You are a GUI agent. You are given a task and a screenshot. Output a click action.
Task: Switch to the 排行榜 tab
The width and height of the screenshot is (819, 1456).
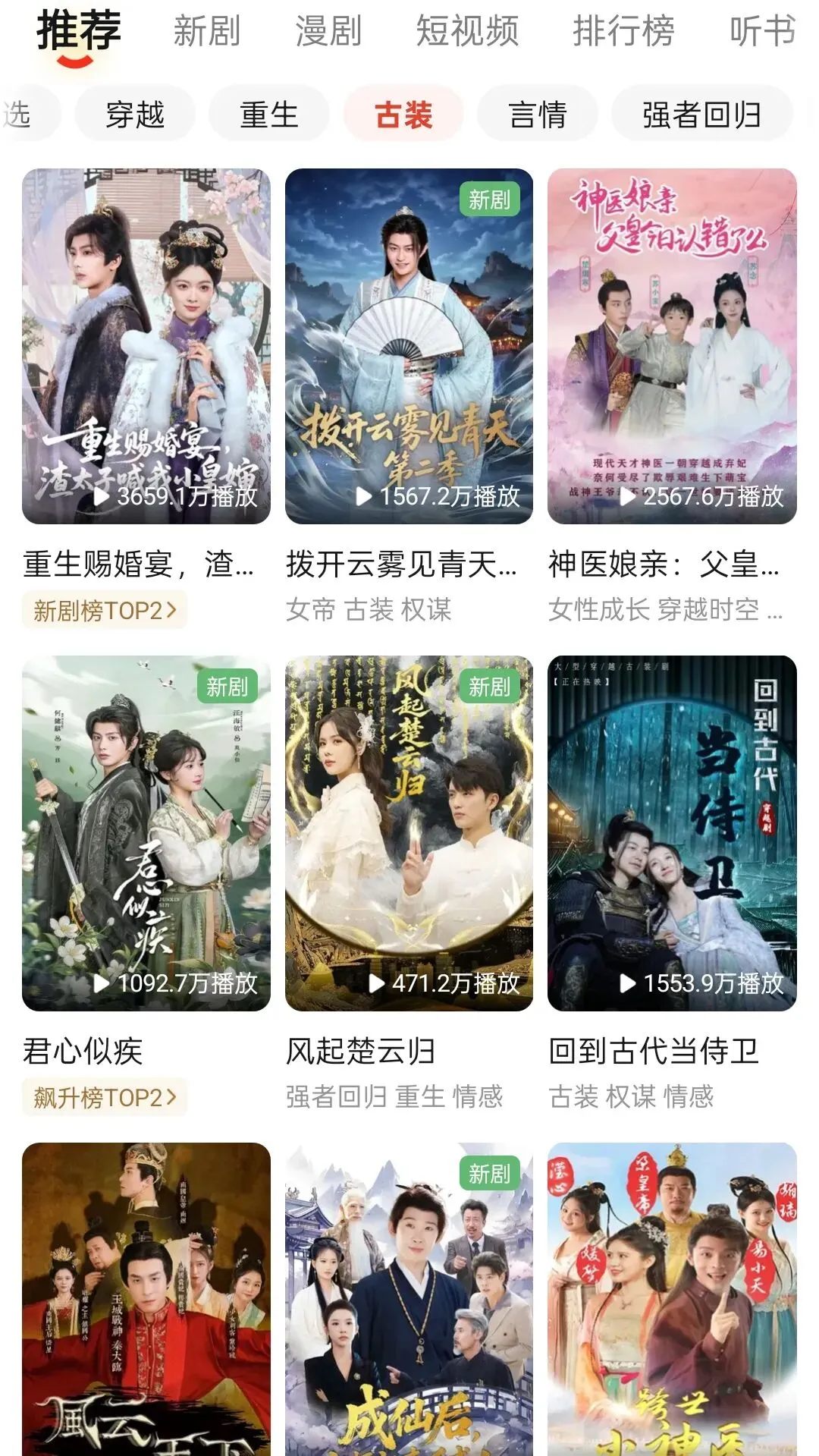point(623,32)
